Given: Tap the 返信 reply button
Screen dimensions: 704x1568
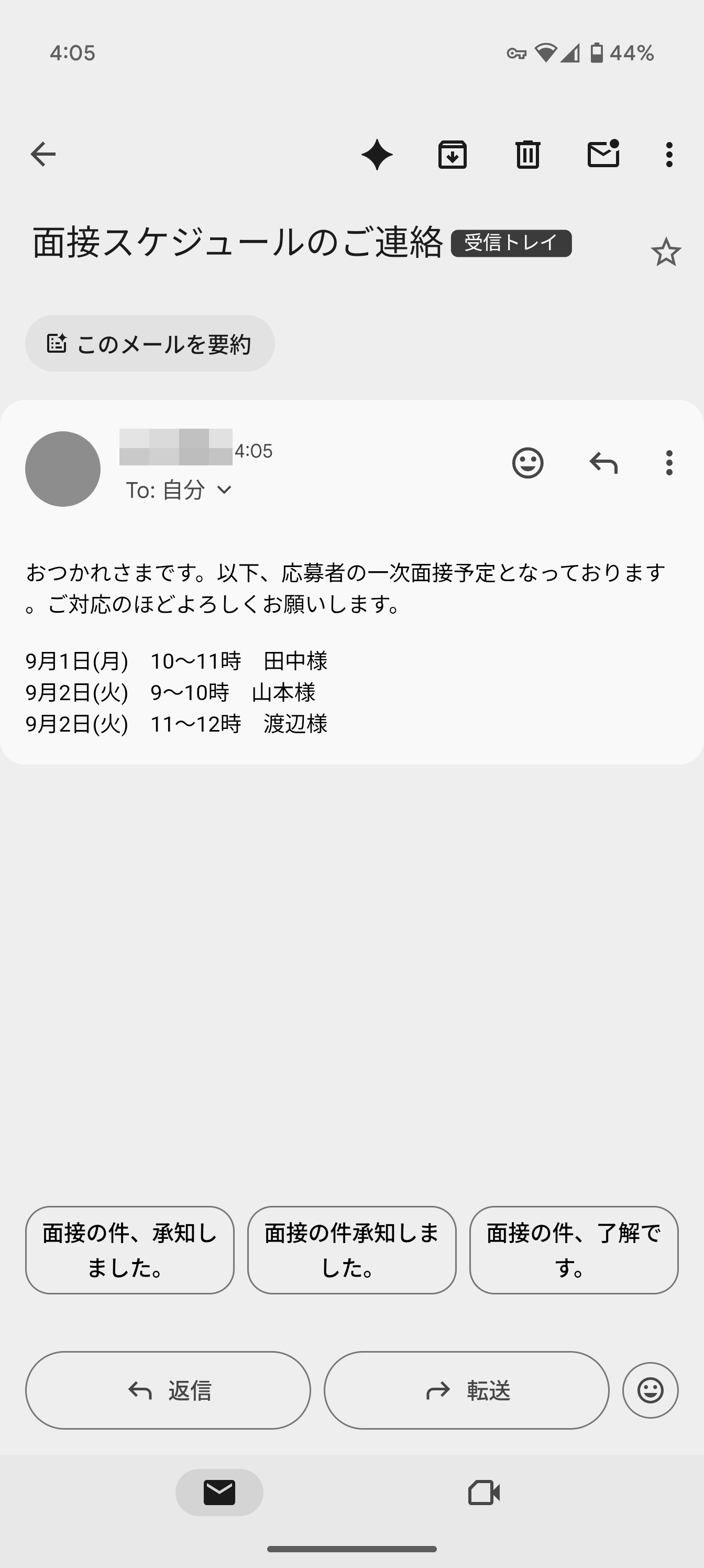Looking at the screenshot, I should coord(169,1390).
